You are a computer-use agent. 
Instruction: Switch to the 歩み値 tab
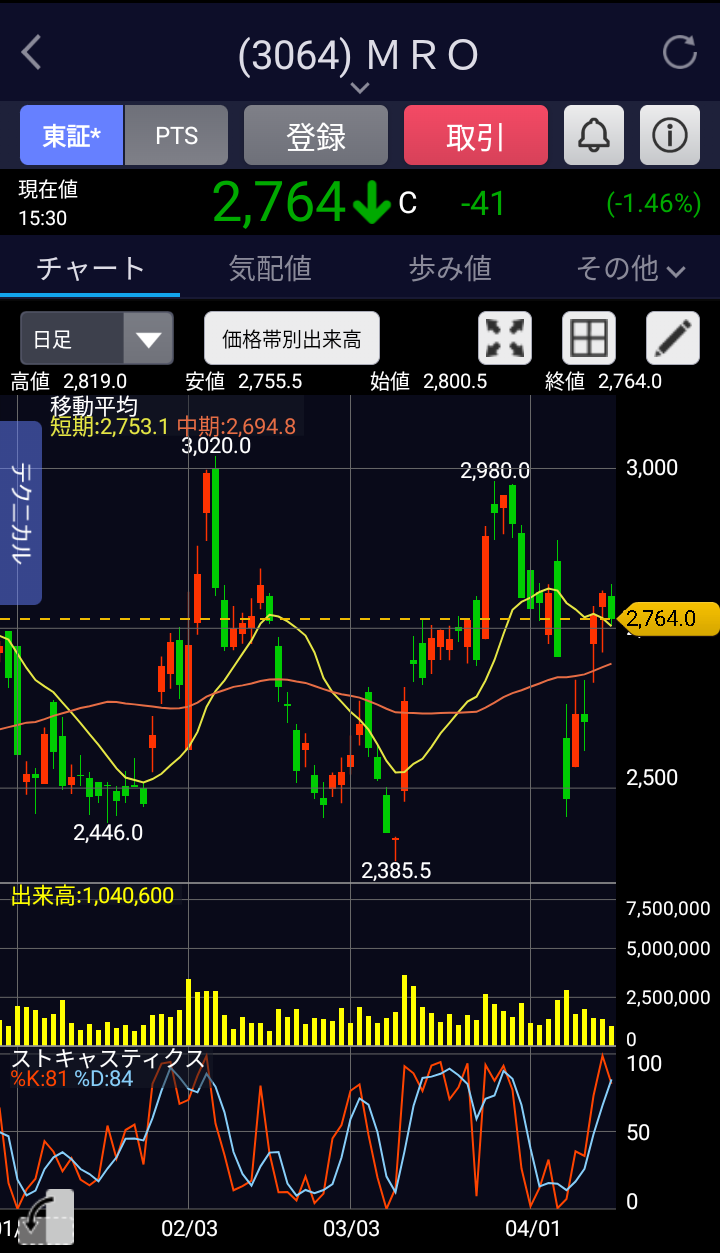pyautogui.click(x=450, y=268)
